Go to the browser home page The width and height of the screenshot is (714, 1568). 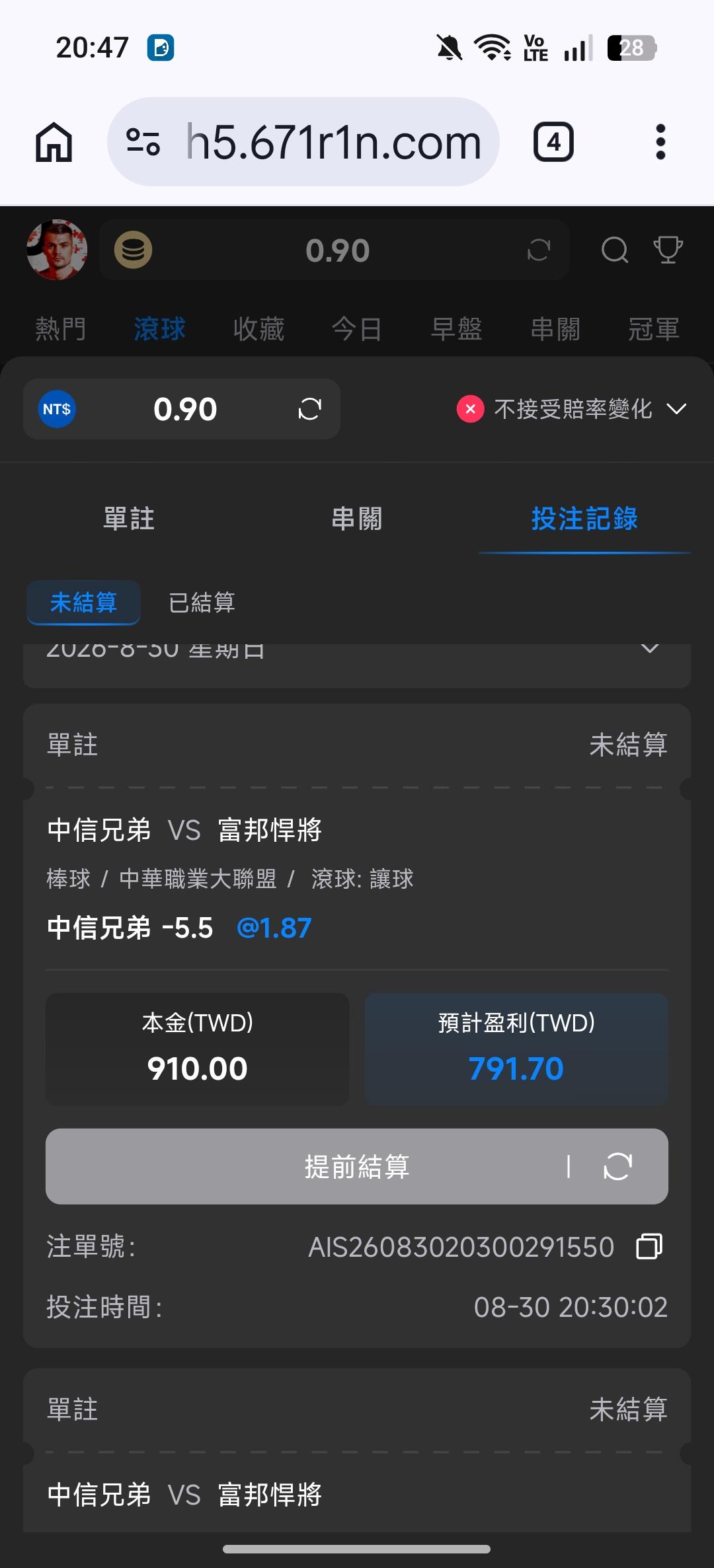54,142
